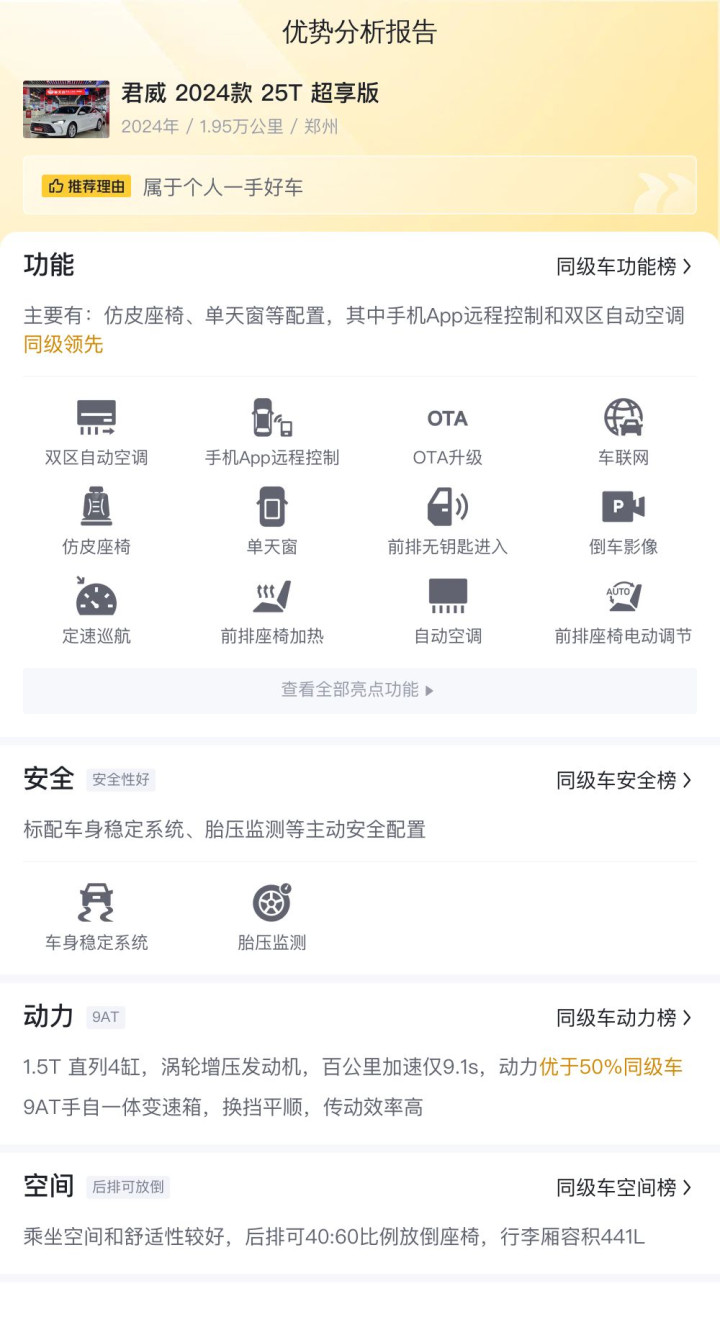
Task: Open the 君威 2024款 car thumbnail
Action: [66, 109]
